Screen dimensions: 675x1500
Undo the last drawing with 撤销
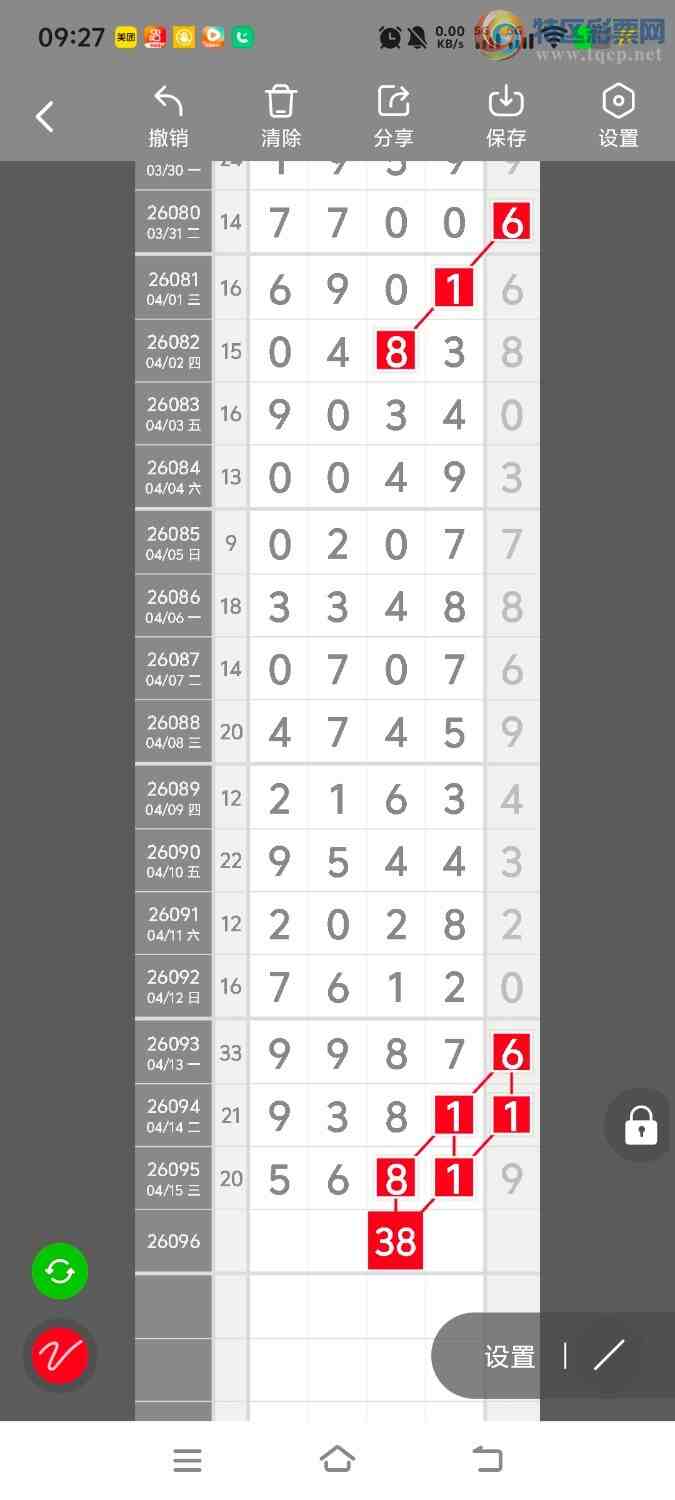point(168,117)
